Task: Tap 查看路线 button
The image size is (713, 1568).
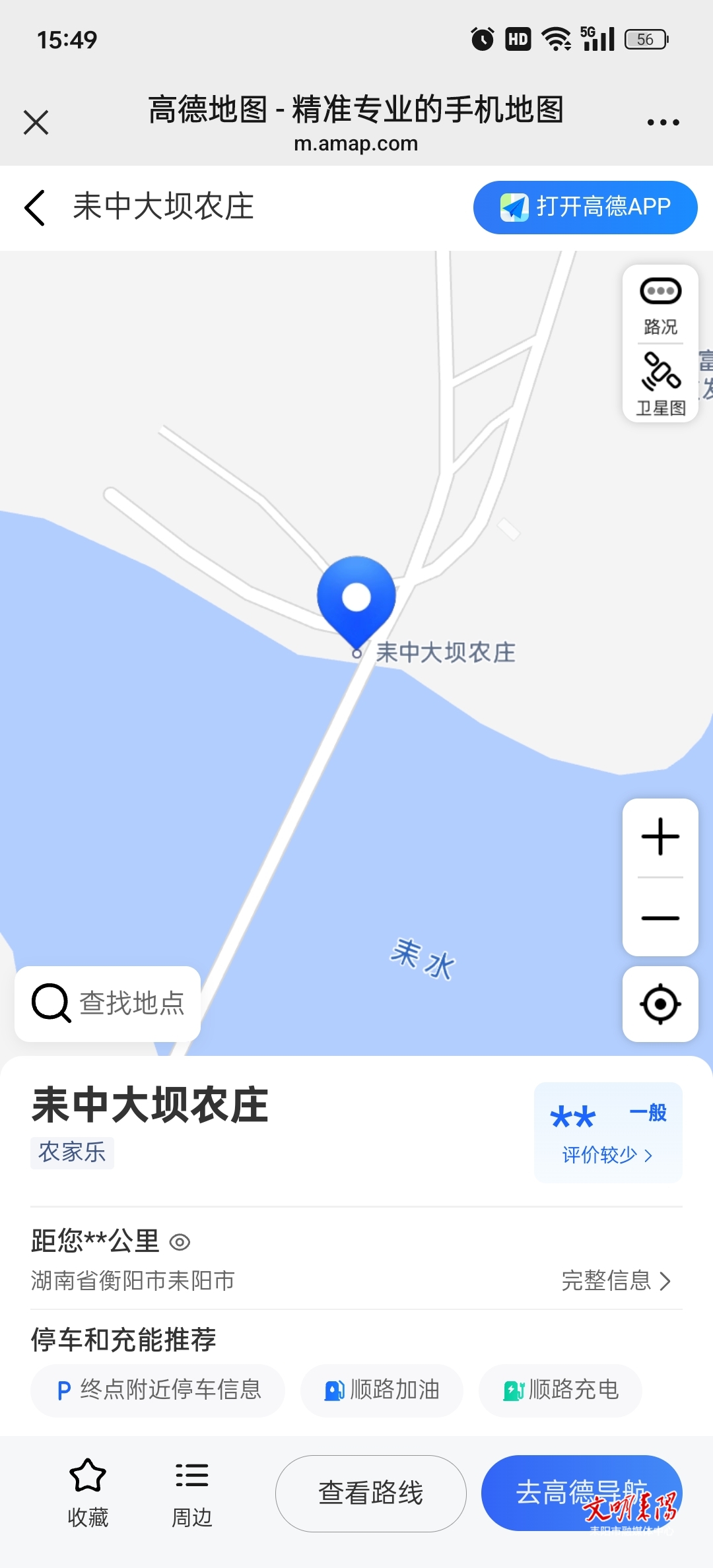Action: click(x=371, y=1493)
